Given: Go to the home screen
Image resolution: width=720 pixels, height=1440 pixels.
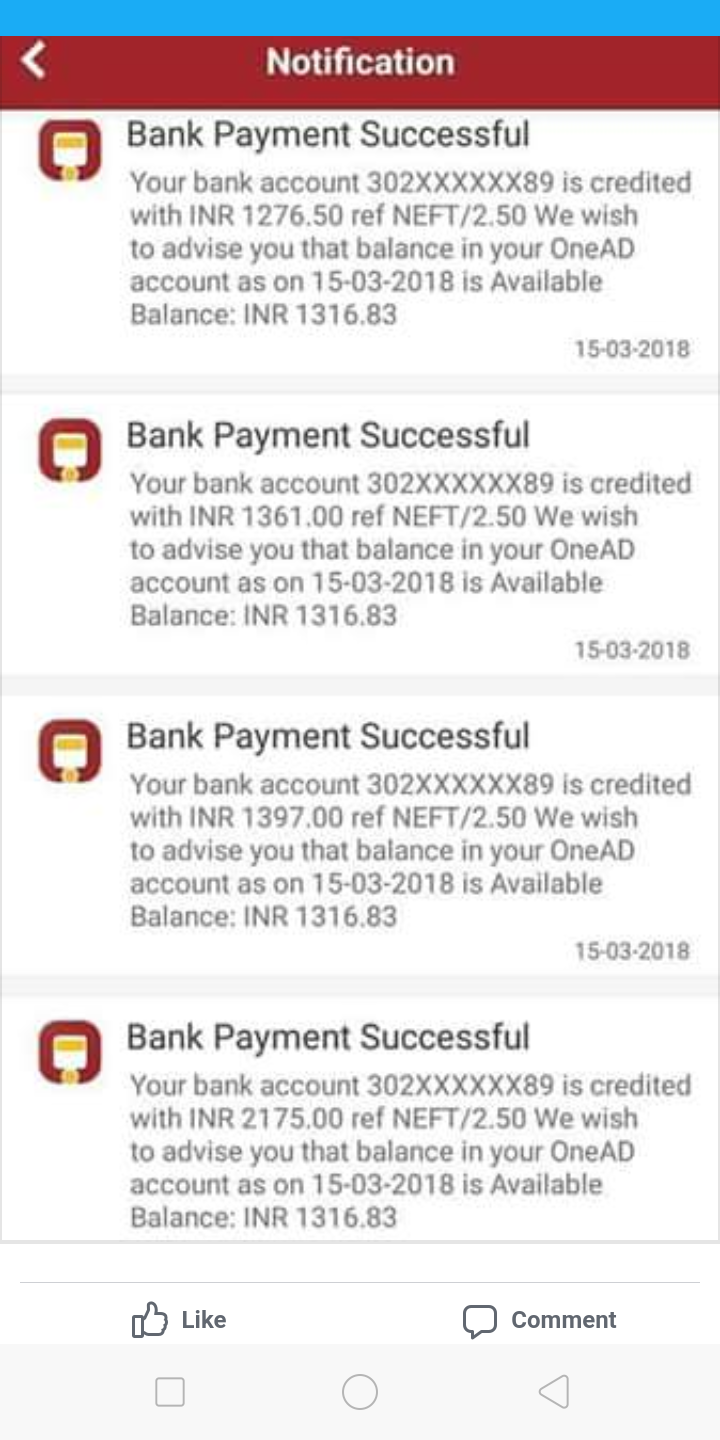Looking at the screenshot, I should point(360,1392).
